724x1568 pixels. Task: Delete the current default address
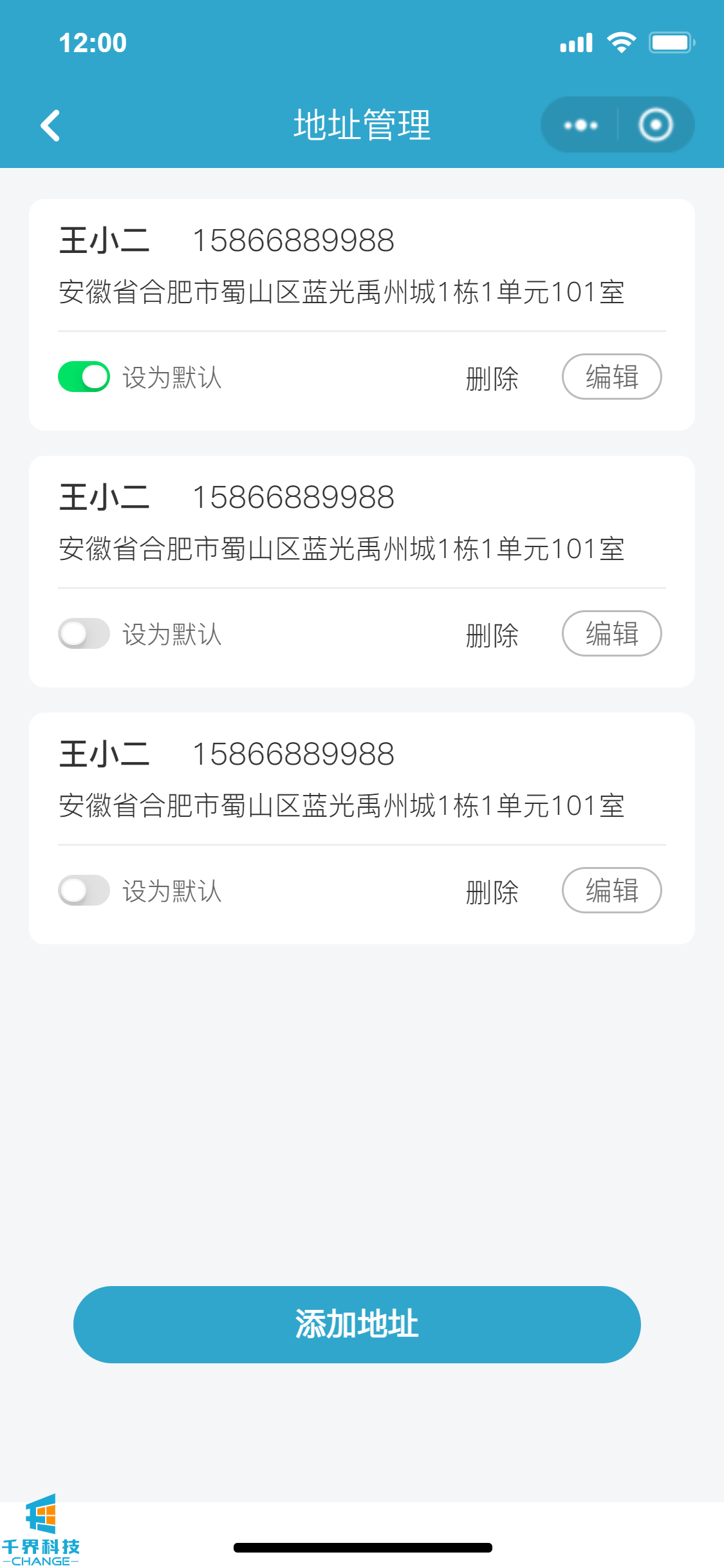(492, 378)
